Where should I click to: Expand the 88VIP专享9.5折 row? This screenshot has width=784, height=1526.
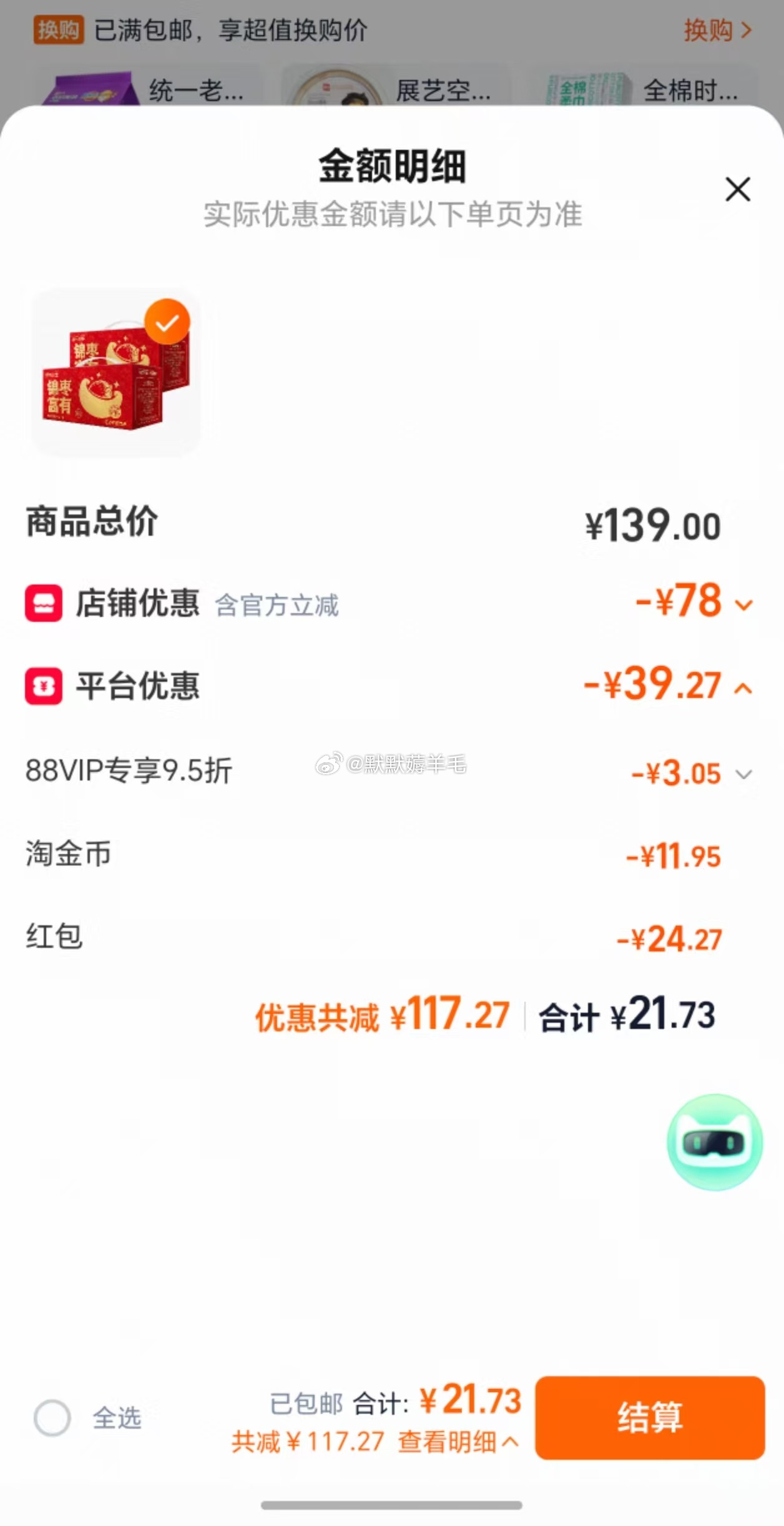(743, 774)
